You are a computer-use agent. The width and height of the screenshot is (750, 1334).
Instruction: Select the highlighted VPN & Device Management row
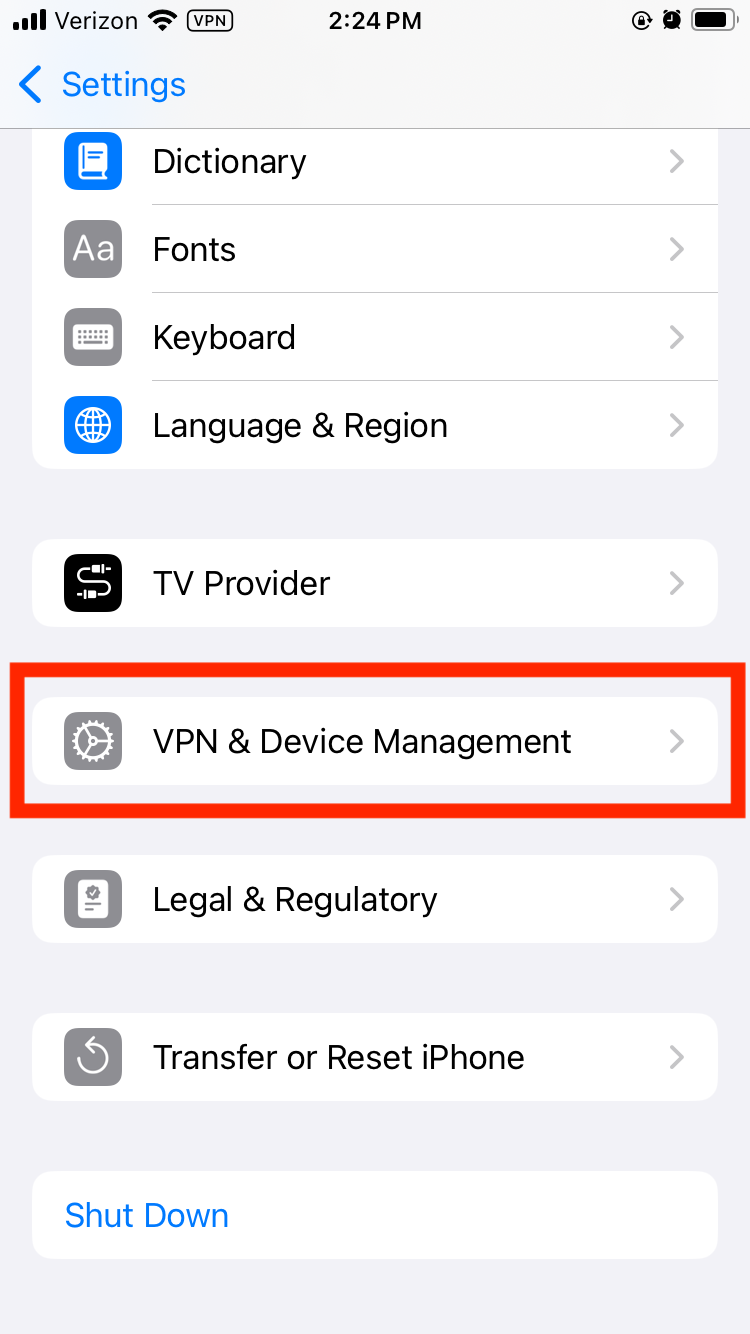(375, 741)
